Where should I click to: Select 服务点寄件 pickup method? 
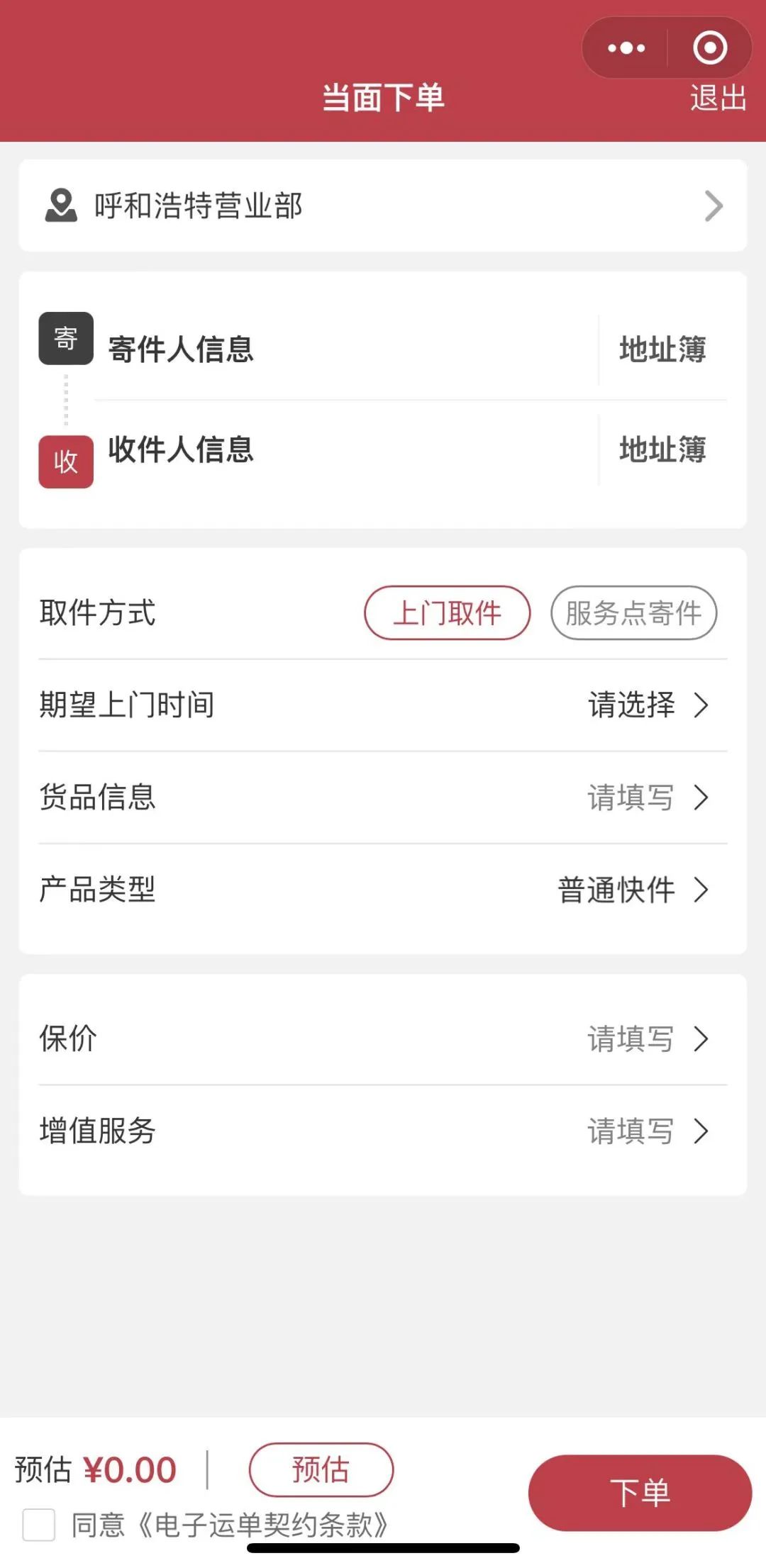633,613
